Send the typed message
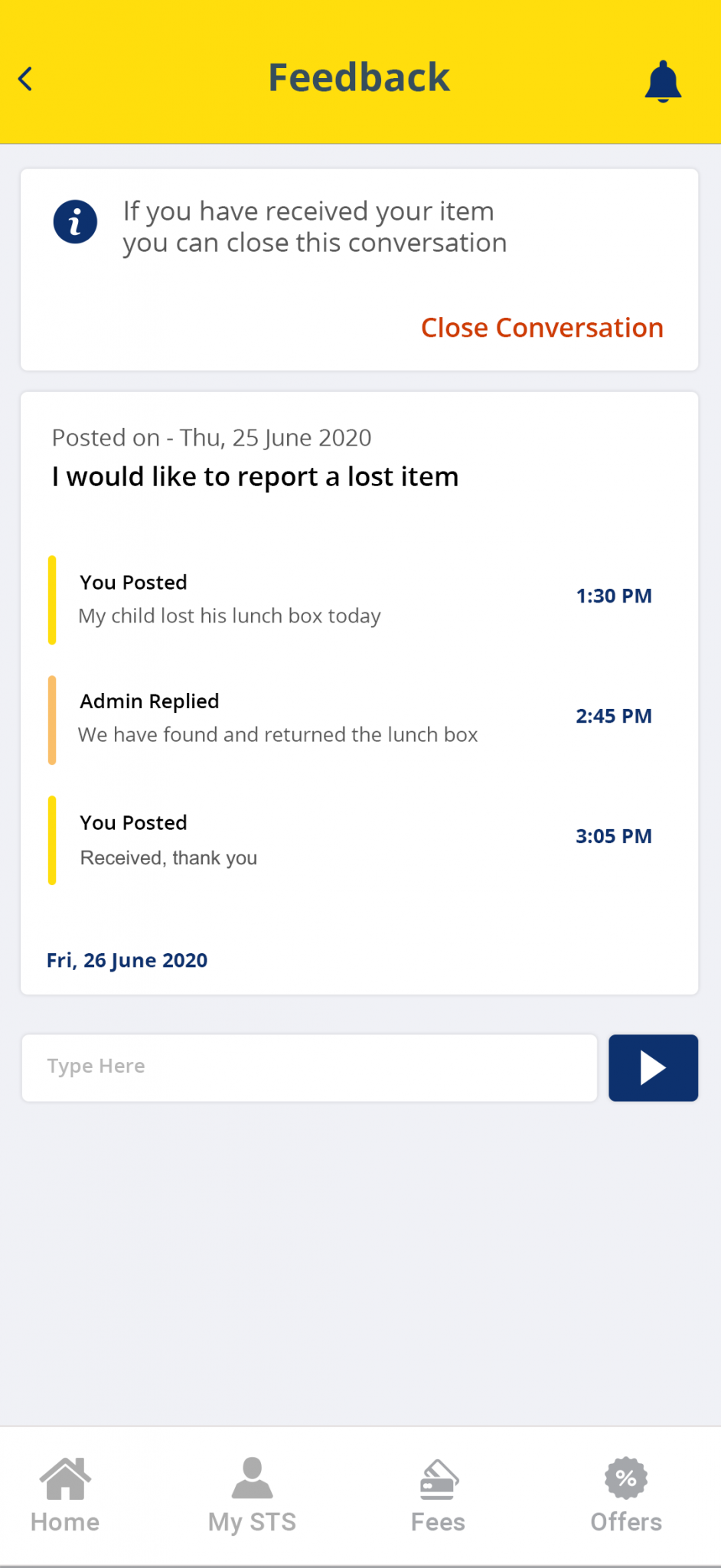The width and height of the screenshot is (721, 1568). [x=653, y=1067]
